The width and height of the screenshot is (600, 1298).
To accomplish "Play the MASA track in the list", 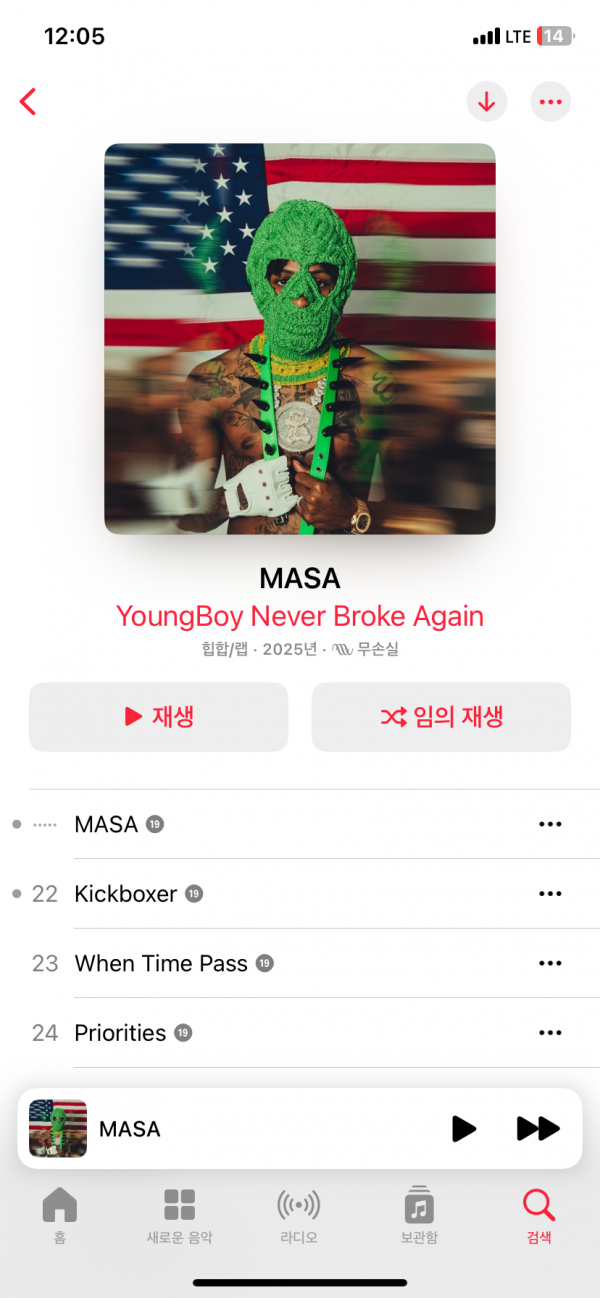I will tap(106, 824).
